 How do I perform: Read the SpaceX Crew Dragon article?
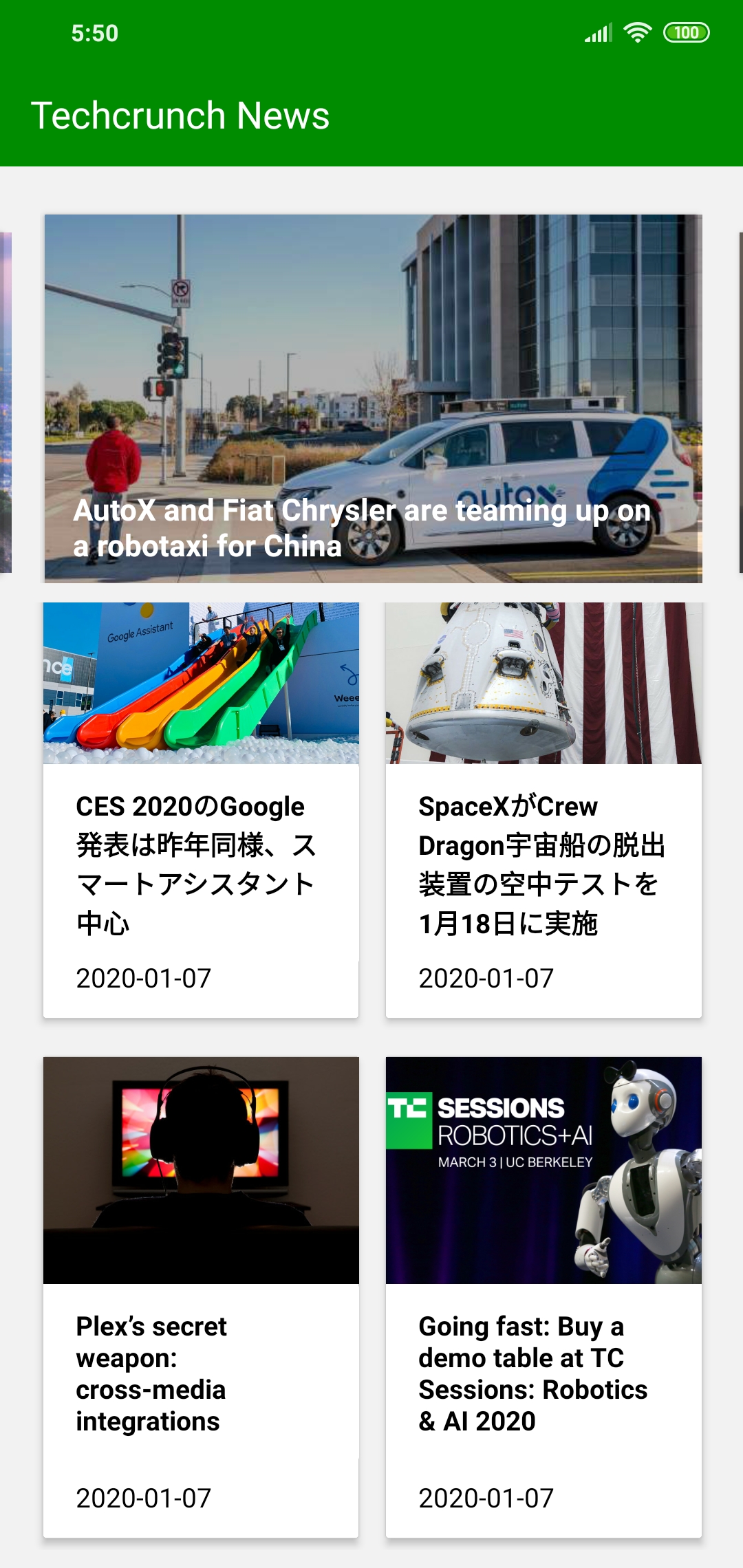click(x=543, y=809)
